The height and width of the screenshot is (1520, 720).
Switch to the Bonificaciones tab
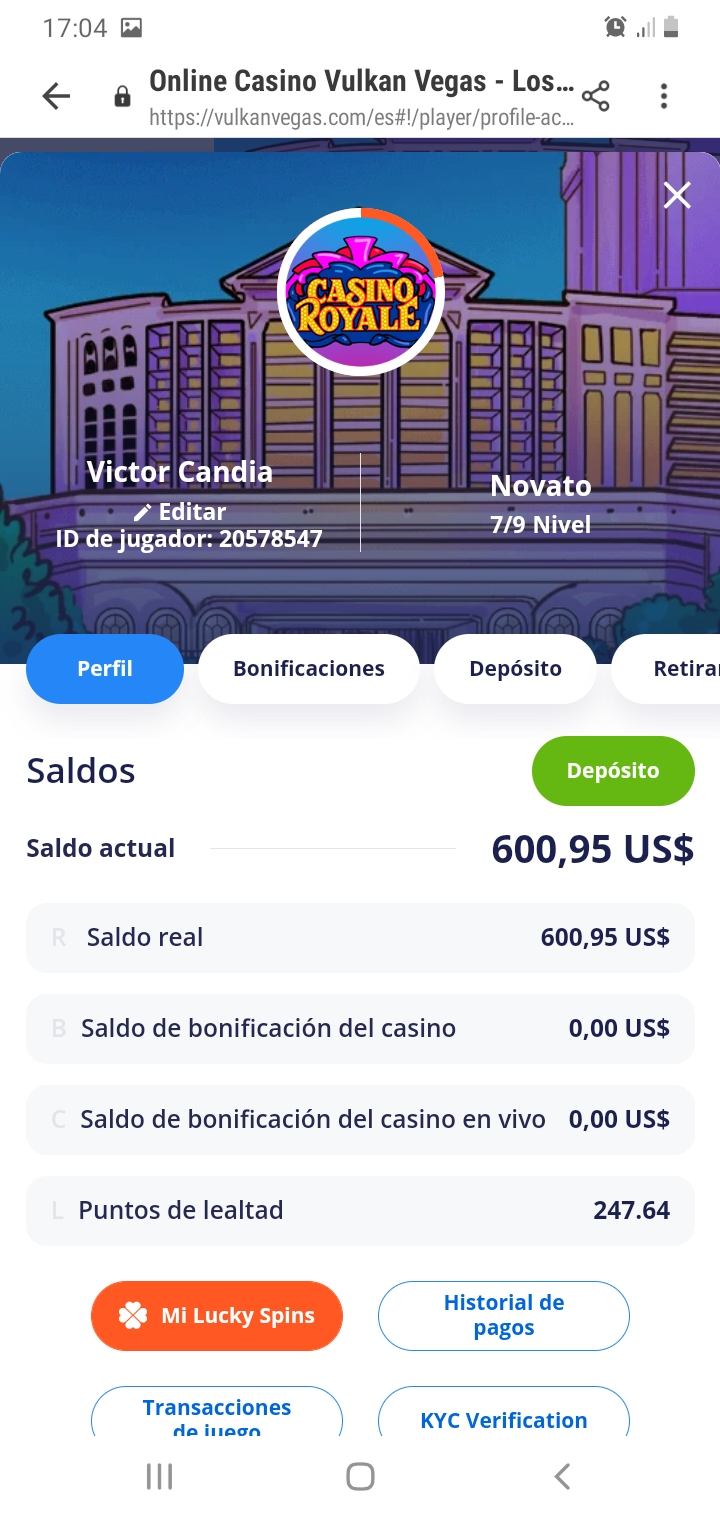pos(308,669)
